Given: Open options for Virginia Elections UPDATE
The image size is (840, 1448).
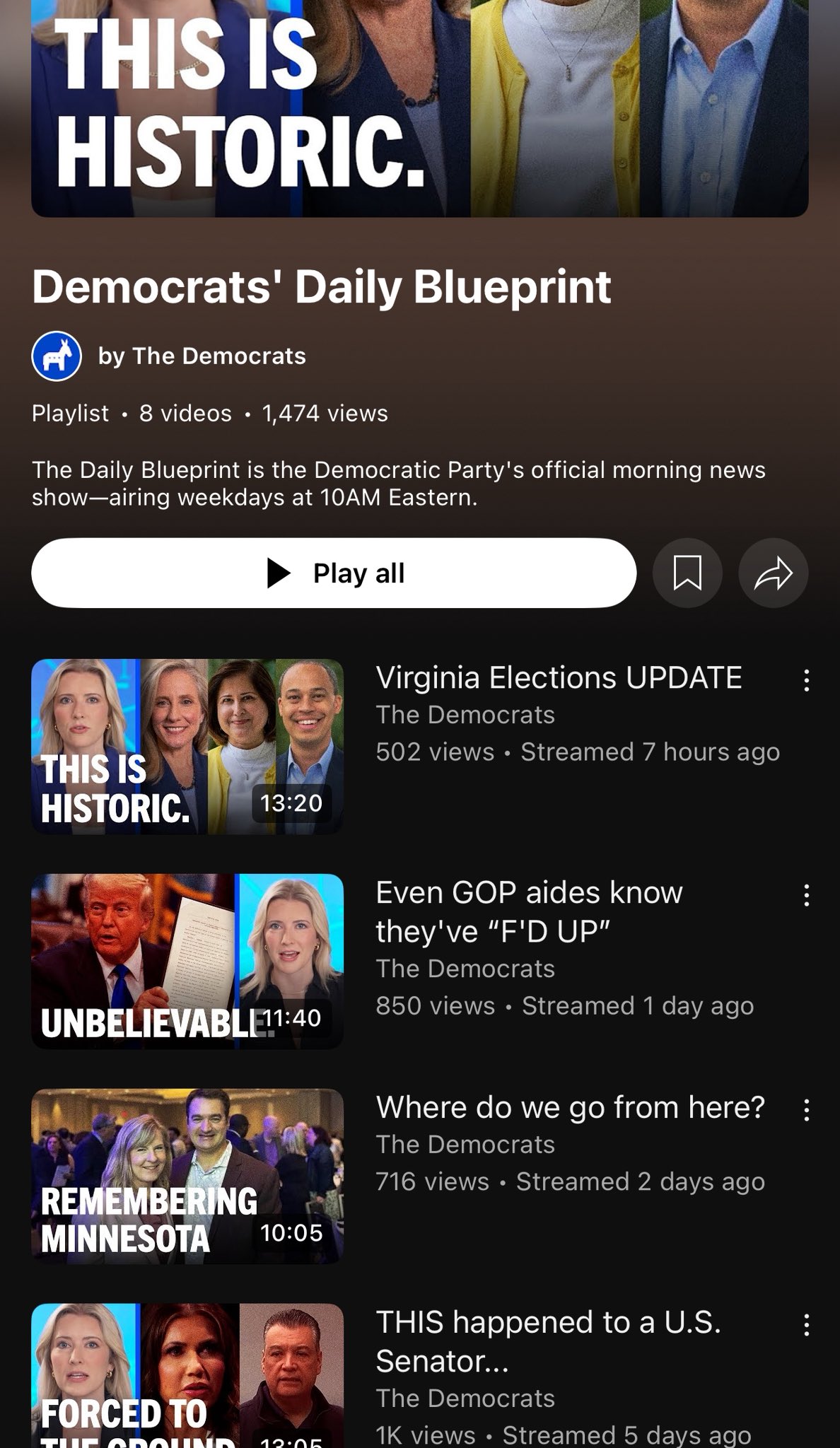Looking at the screenshot, I should pos(806,680).
